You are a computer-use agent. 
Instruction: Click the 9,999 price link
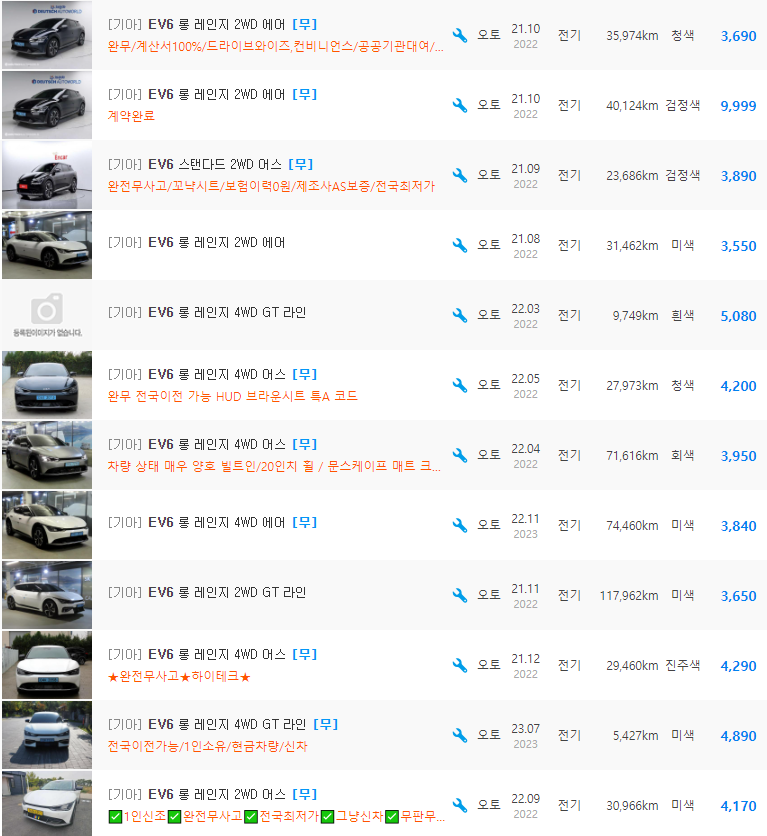click(738, 106)
